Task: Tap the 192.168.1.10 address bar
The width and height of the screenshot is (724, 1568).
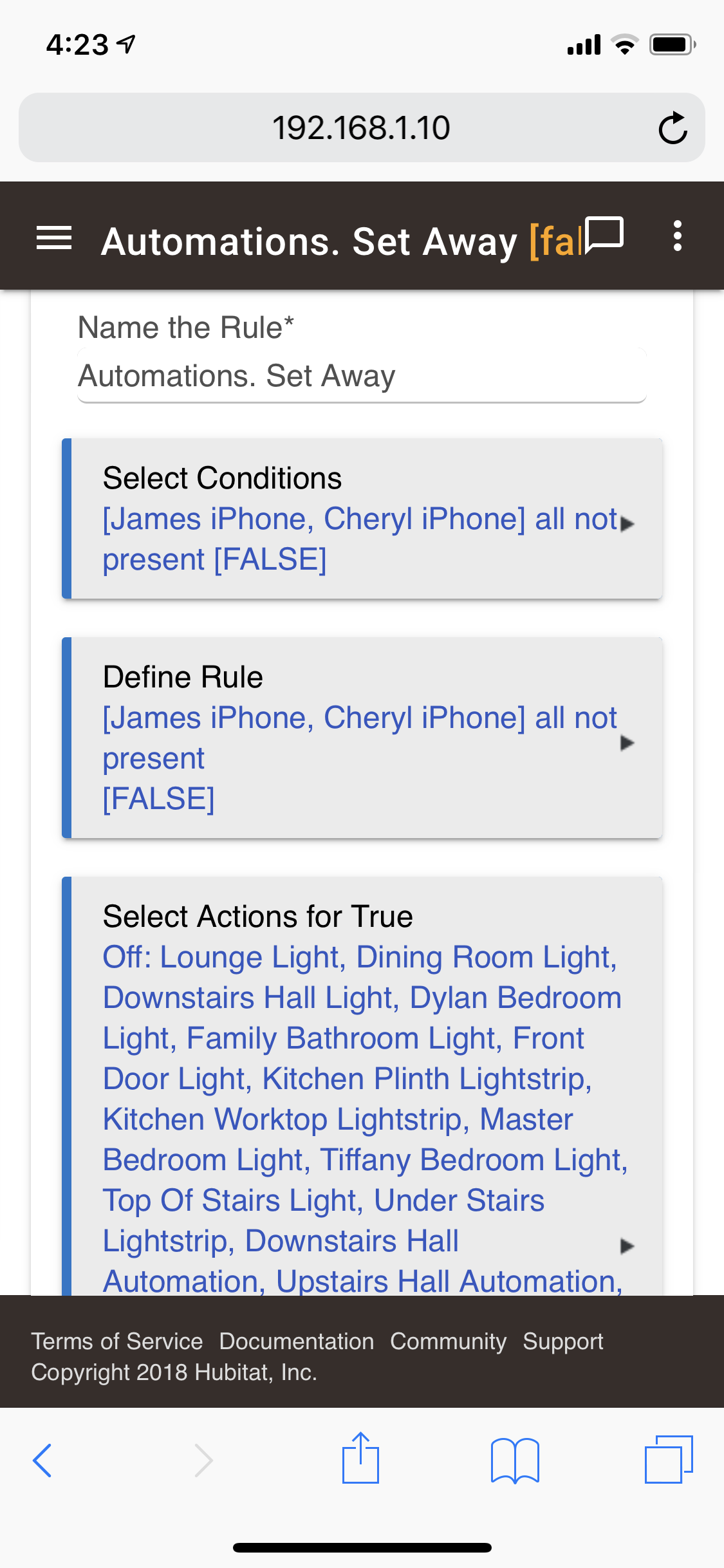Action: click(362, 127)
